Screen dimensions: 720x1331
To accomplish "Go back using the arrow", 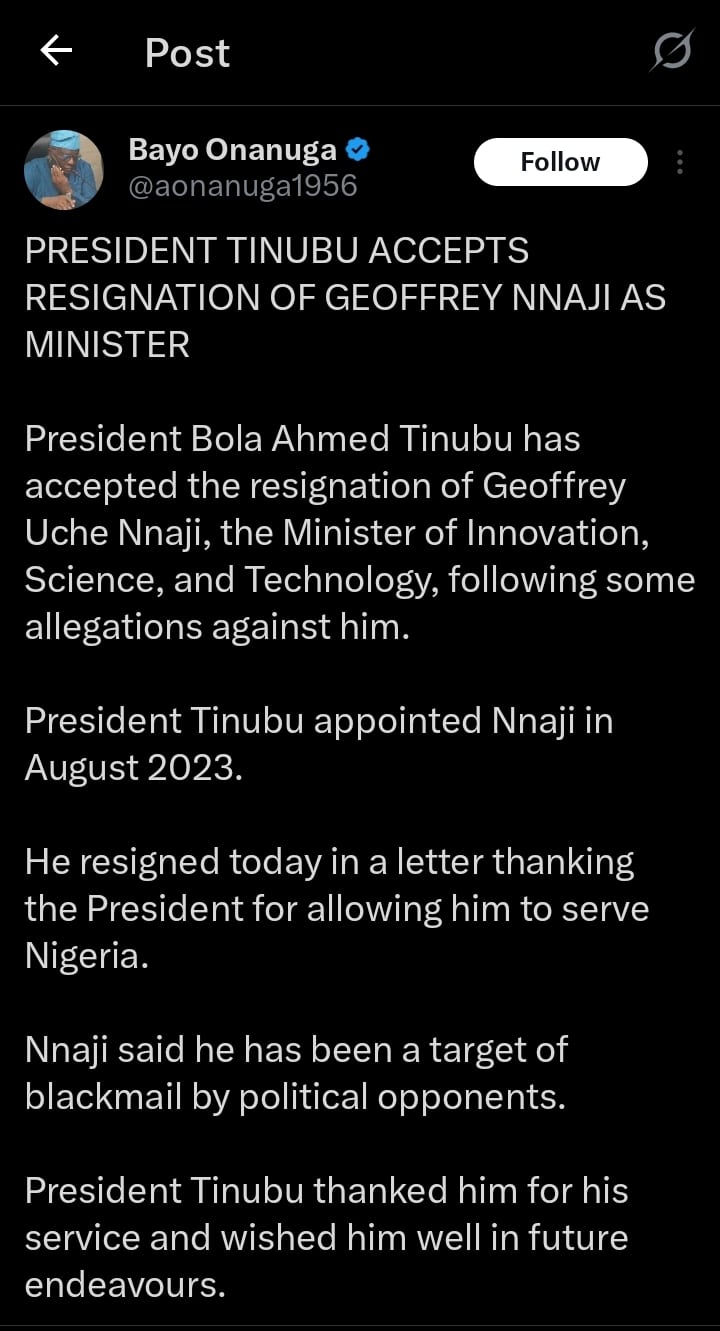I will tap(56, 51).
